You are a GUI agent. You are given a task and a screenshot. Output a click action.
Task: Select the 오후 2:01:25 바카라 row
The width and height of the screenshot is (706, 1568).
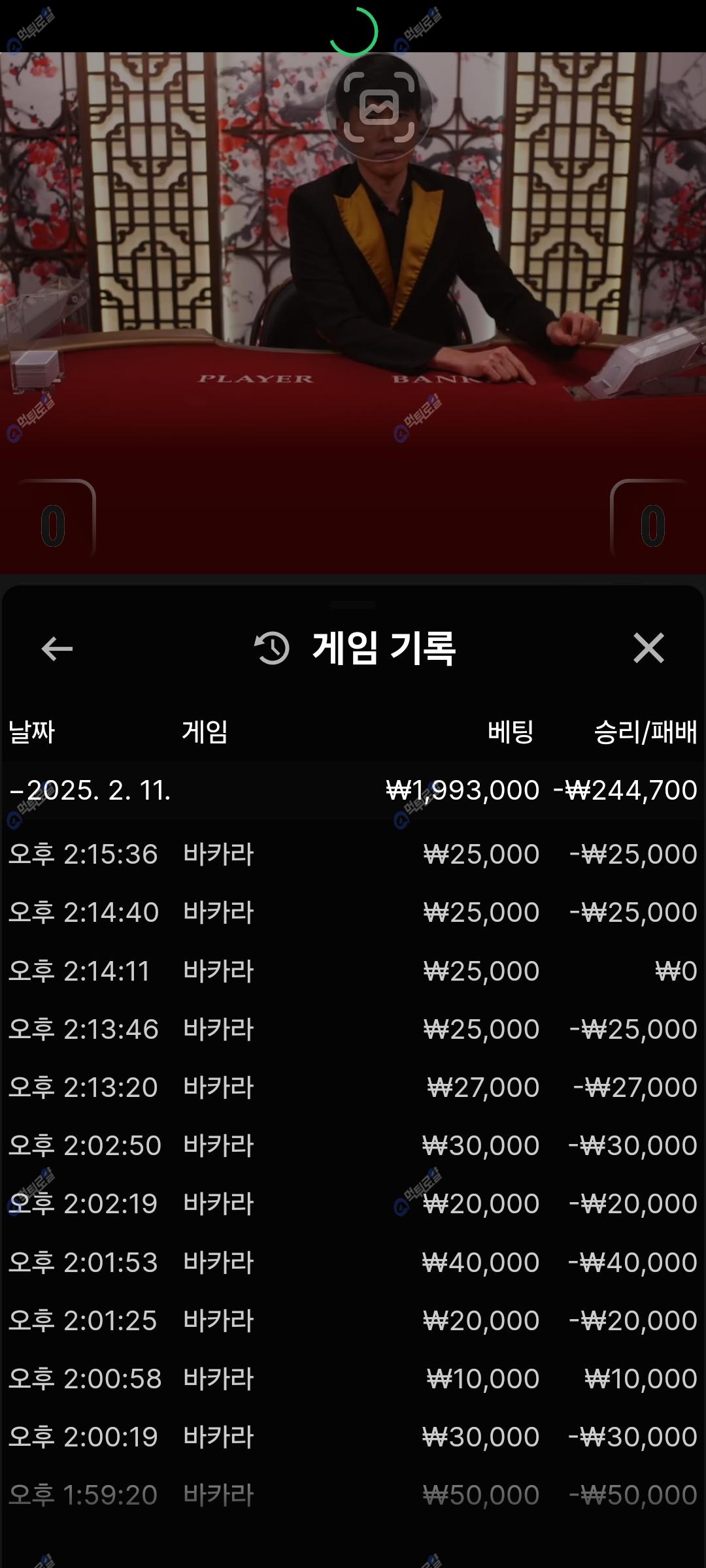[x=353, y=1320]
